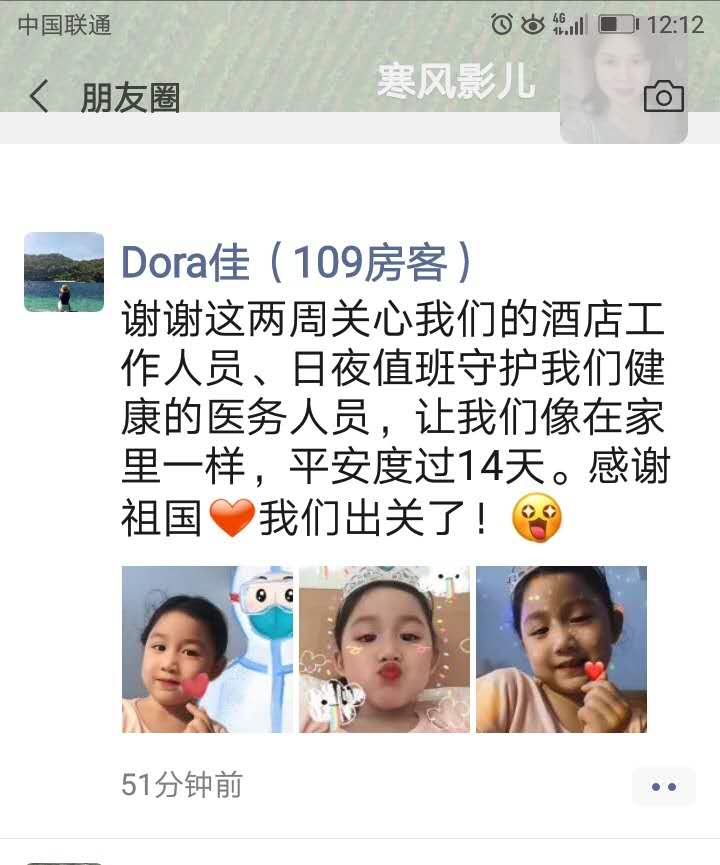Open the camera to post a moment
The height and width of the screenshot is (865, 720).
(x=663, y=97)
